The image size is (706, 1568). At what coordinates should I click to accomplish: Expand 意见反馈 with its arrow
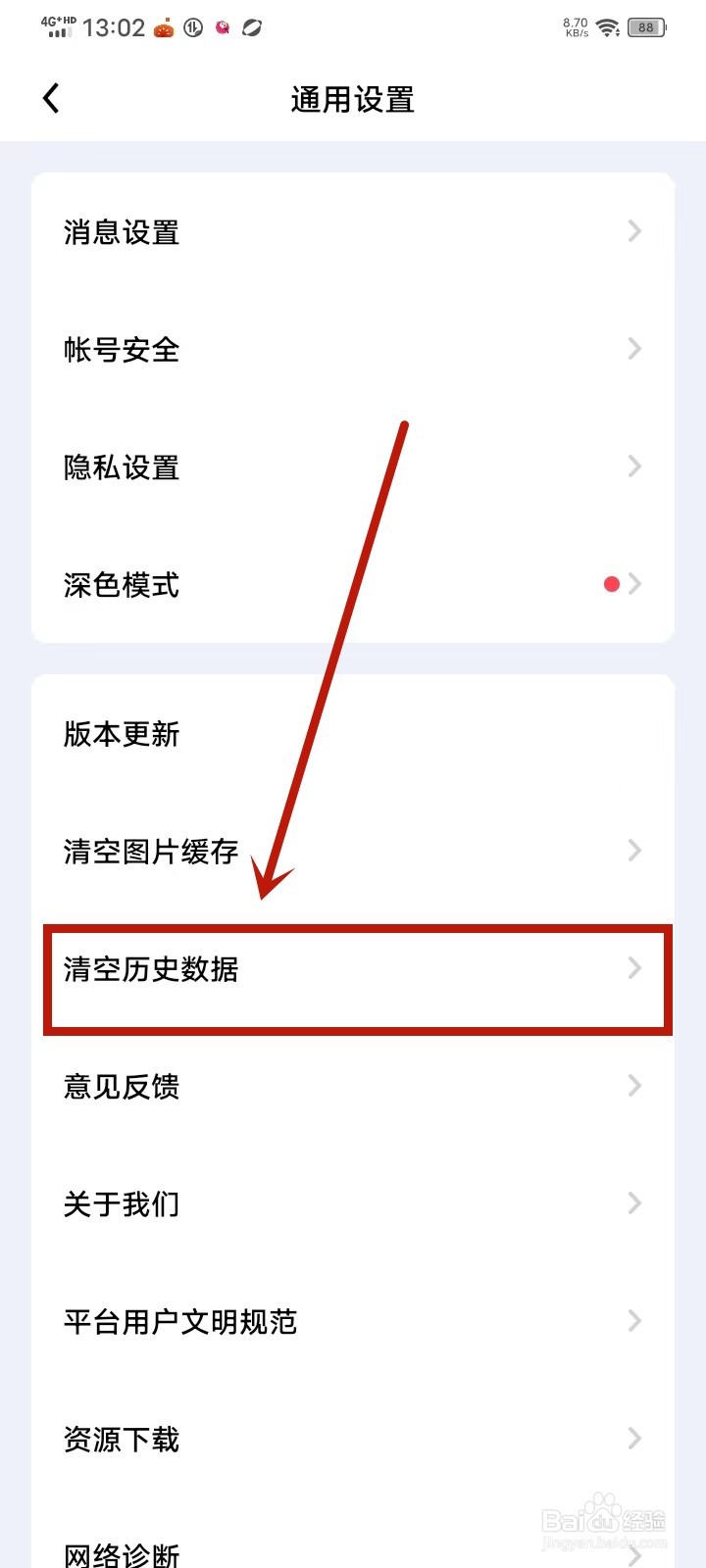tap(631, 1085)
